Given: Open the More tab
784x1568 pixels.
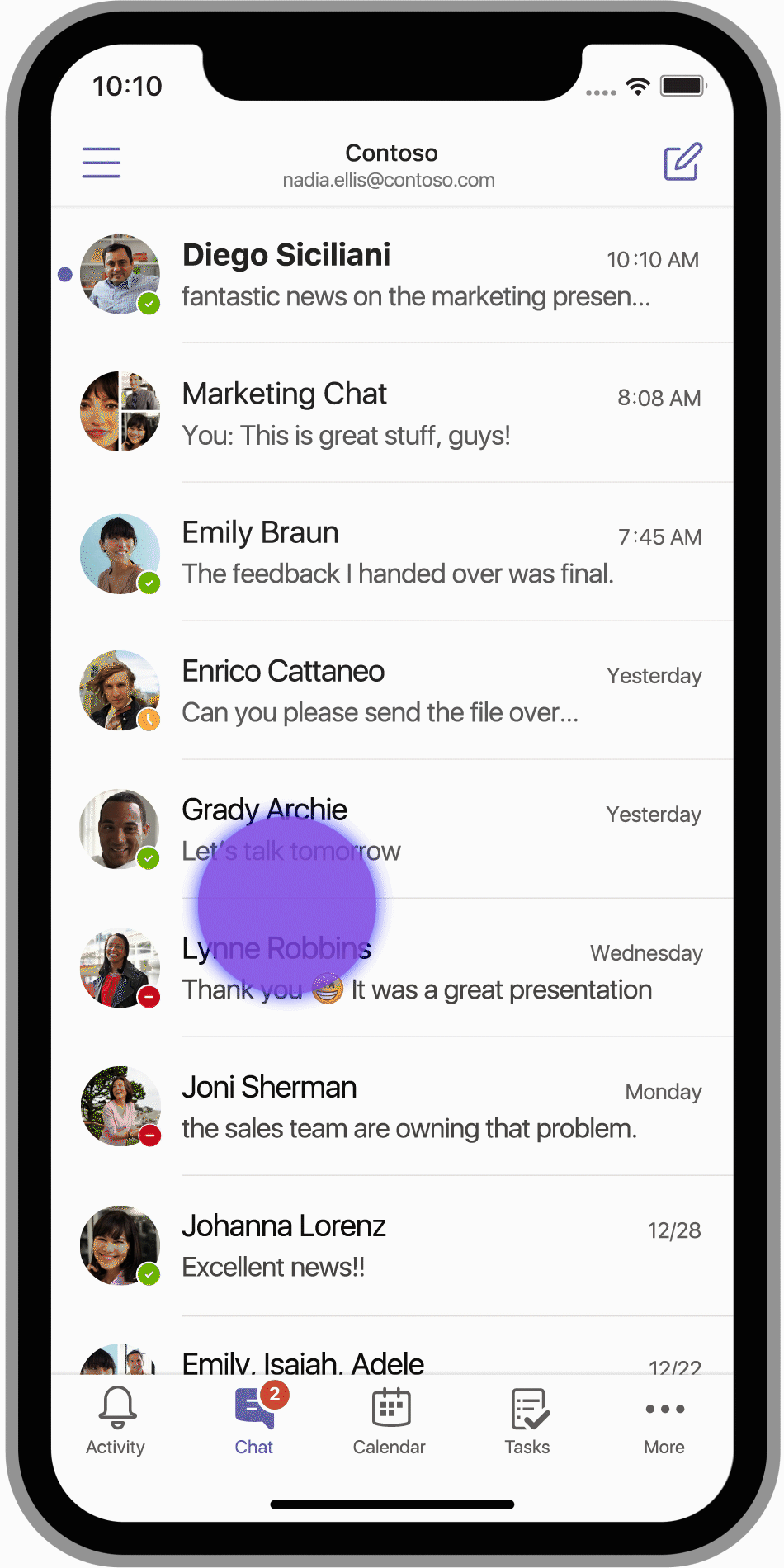Looking at the screenshot, I should (x=664, y=1421).
